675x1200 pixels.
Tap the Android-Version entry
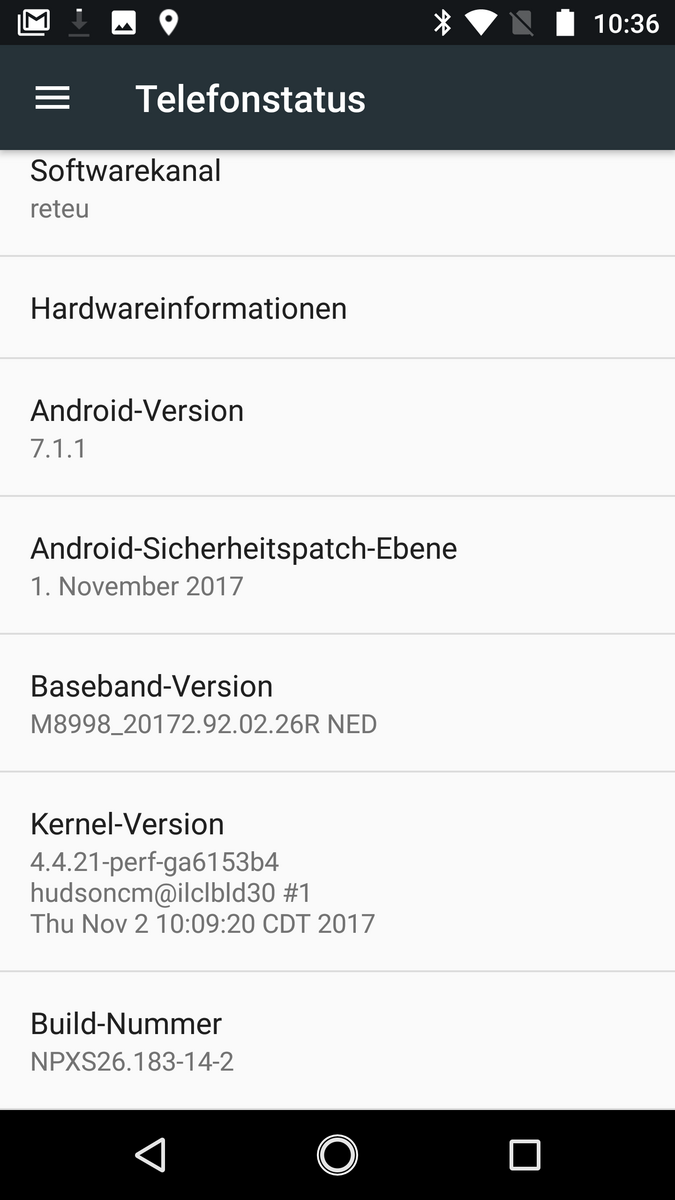[x=337, y=428]
